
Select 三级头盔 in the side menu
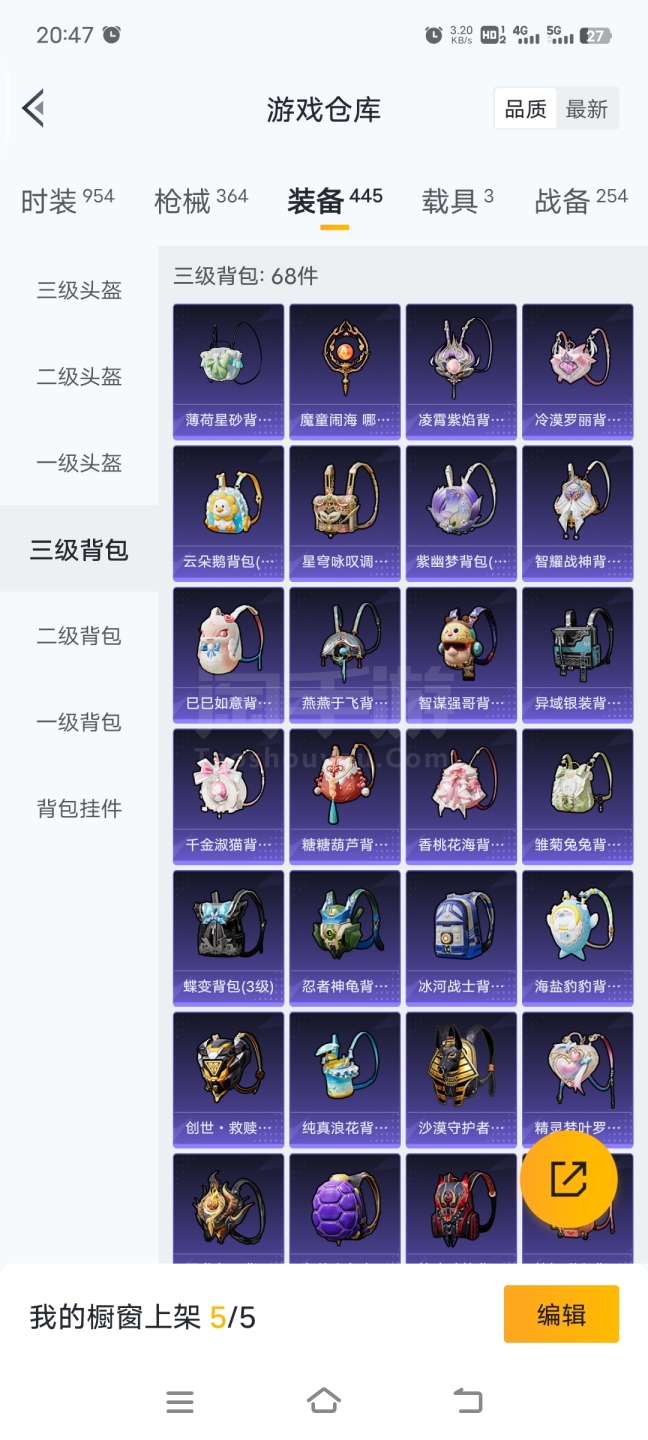(79, 291)
